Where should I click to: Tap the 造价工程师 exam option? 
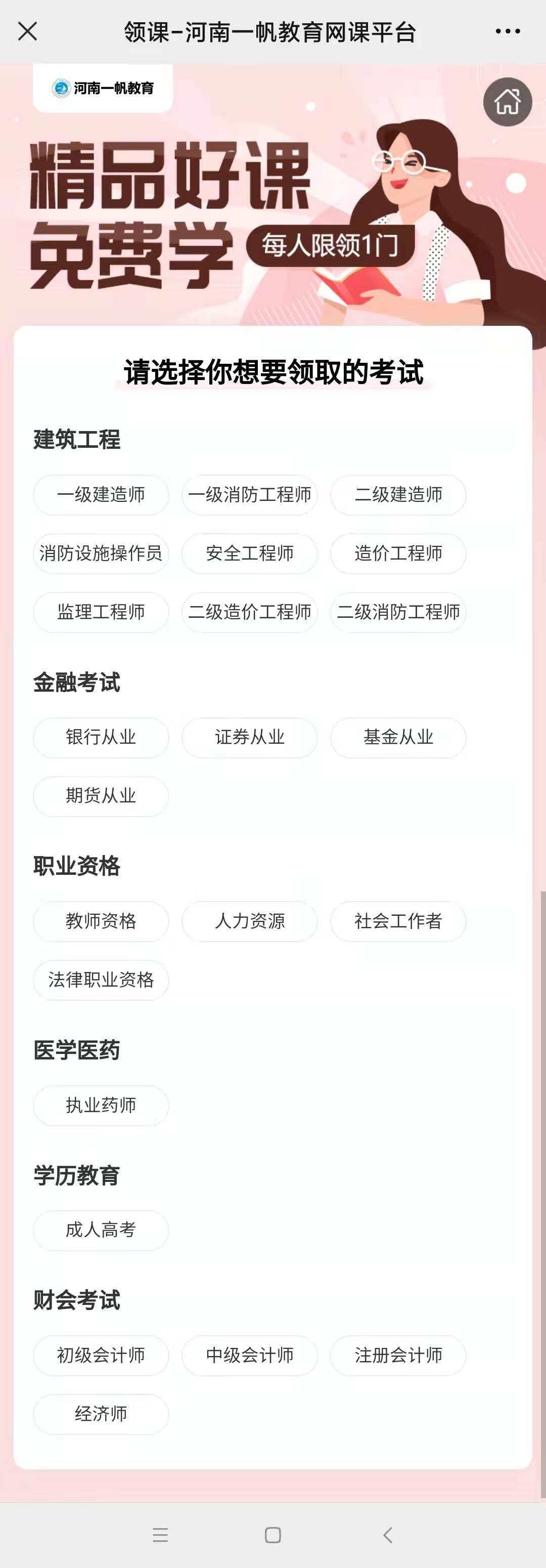398,554
